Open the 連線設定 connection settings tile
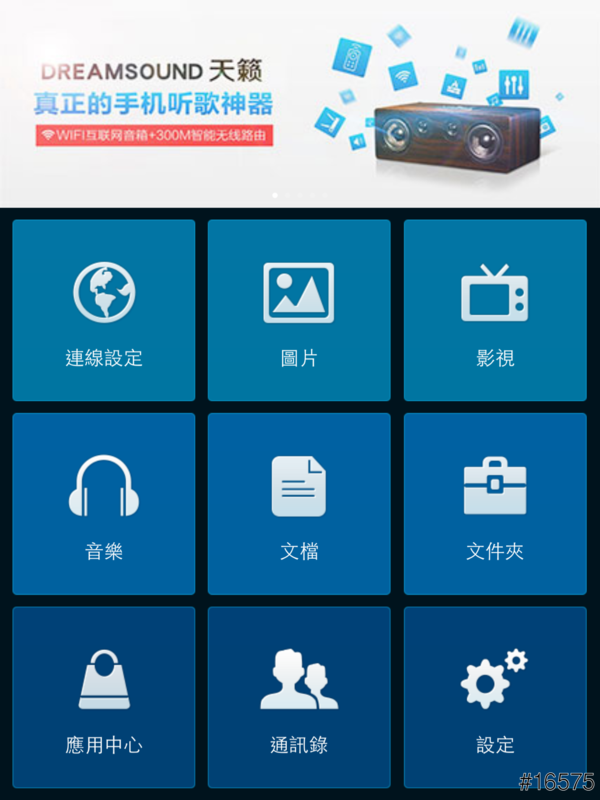The width and height of the screenshot is (600, 800). tap(104, 310)
